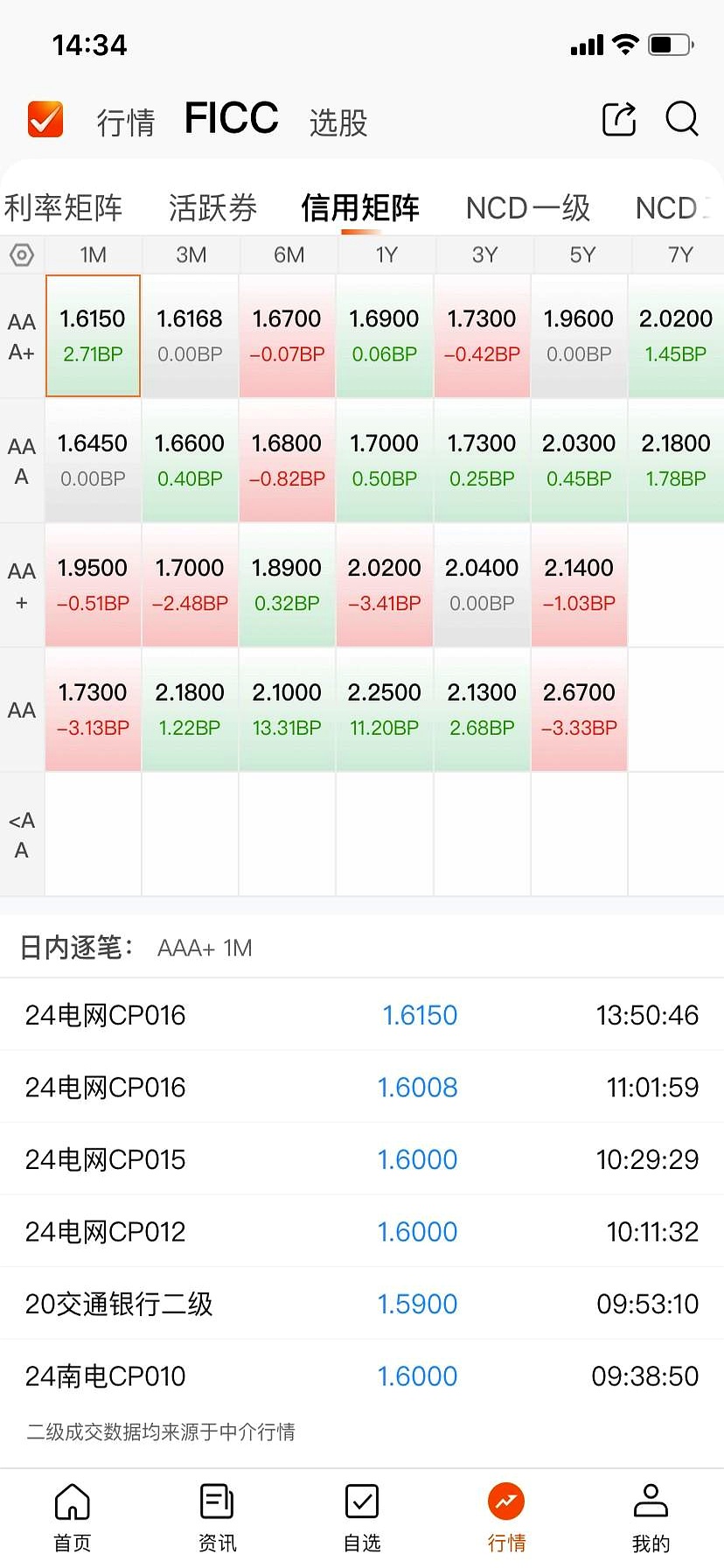This screenshot has width=724, height=1568.
Task: Open the search magnifier
Action: [x=682, y=119]
